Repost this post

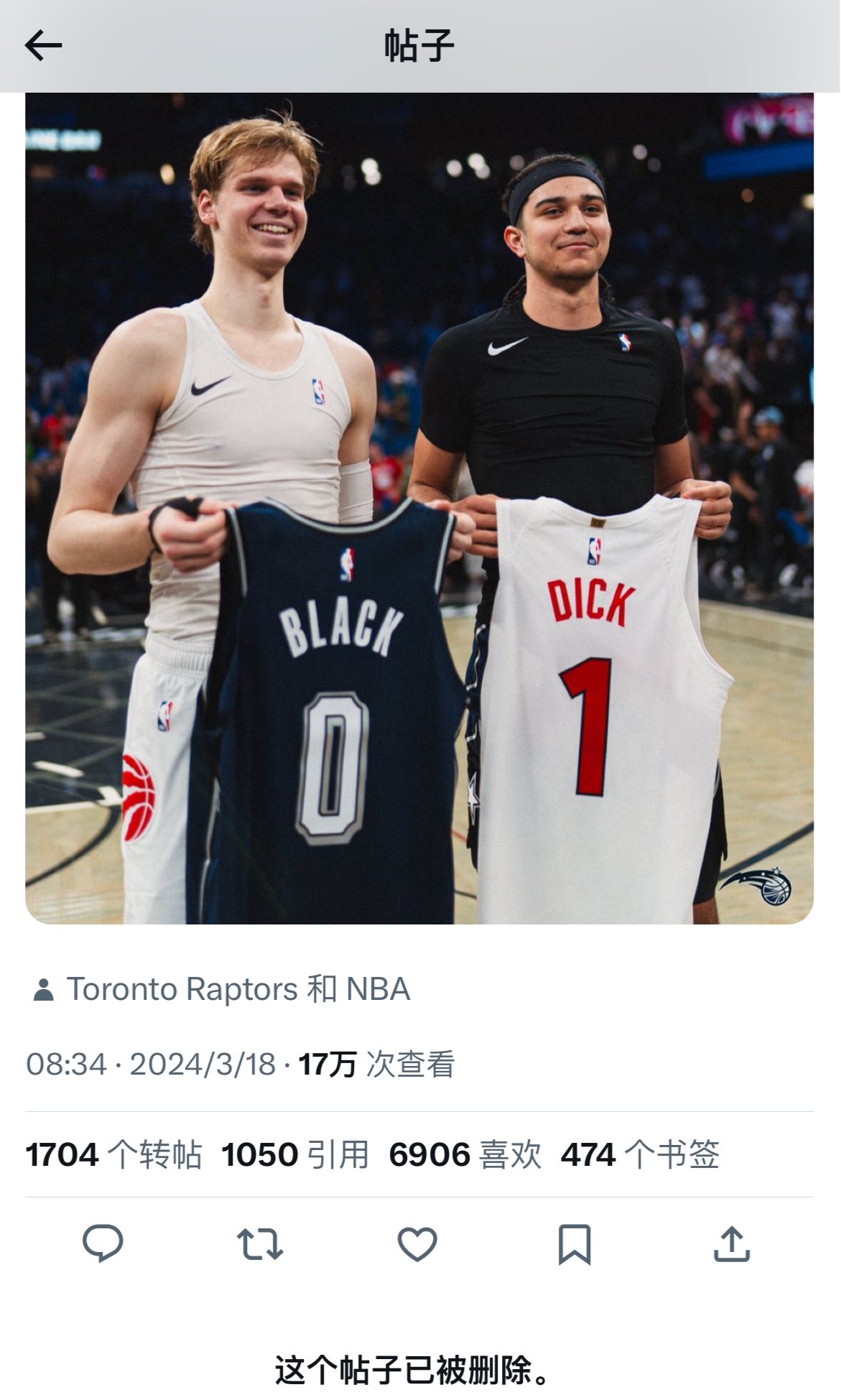260,1244
